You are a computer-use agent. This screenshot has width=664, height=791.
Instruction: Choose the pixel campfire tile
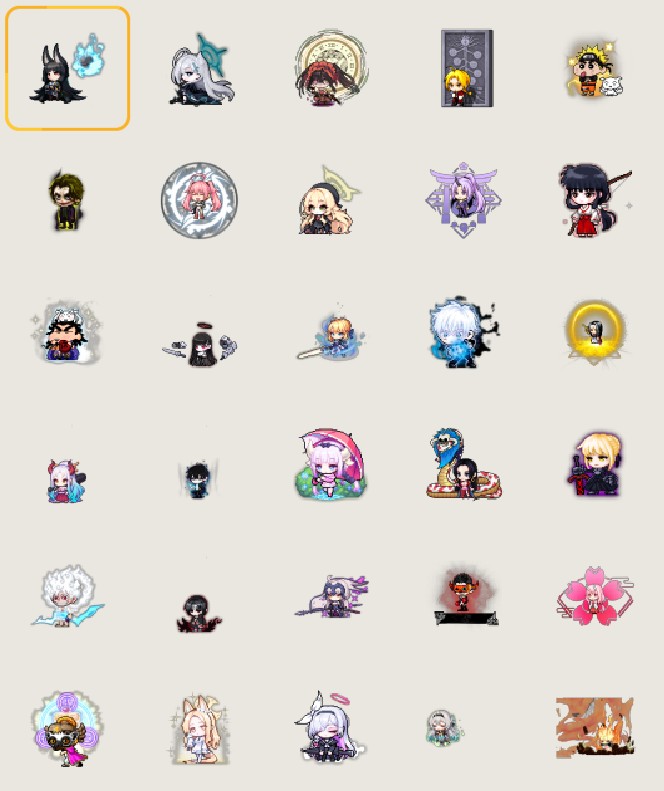tap(595, 727)
